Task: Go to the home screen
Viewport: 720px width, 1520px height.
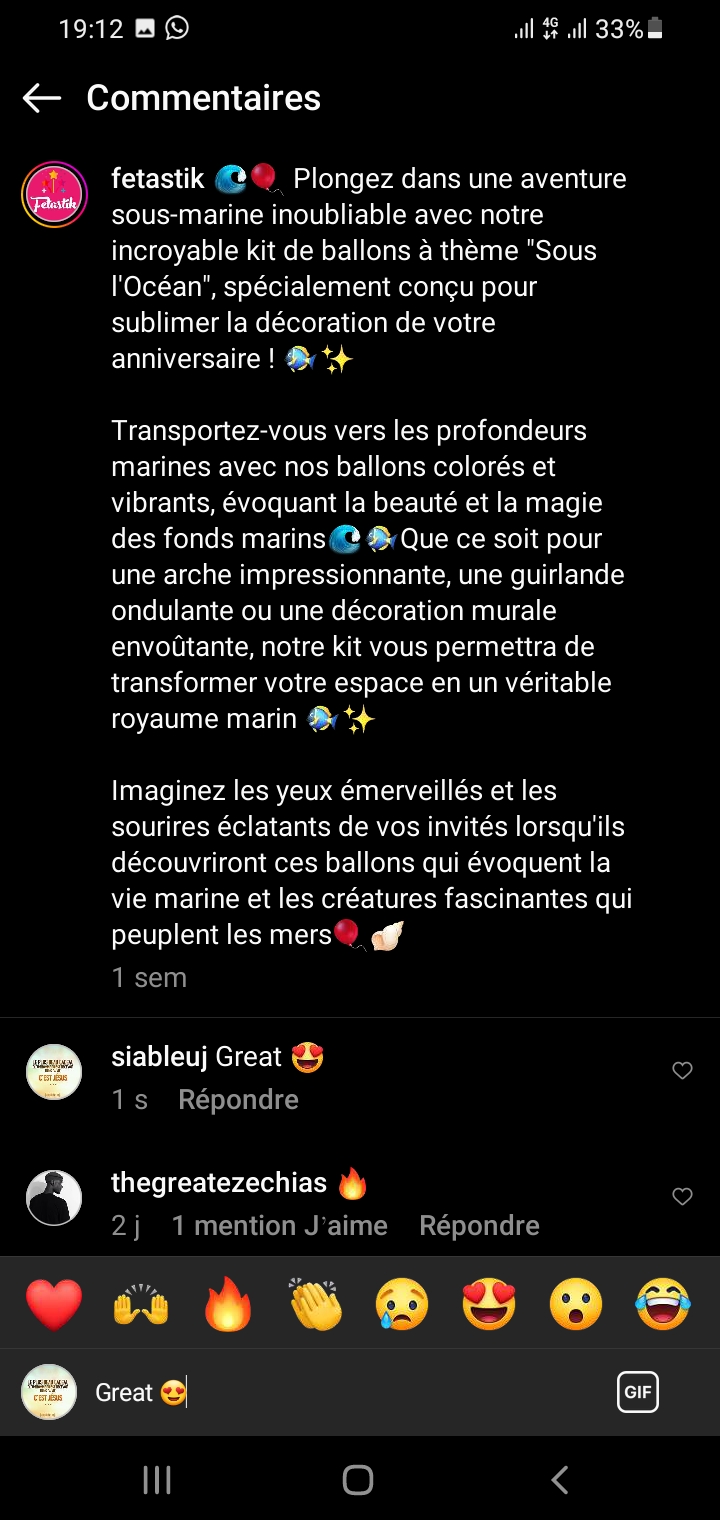Action: tap(358, 1480)
